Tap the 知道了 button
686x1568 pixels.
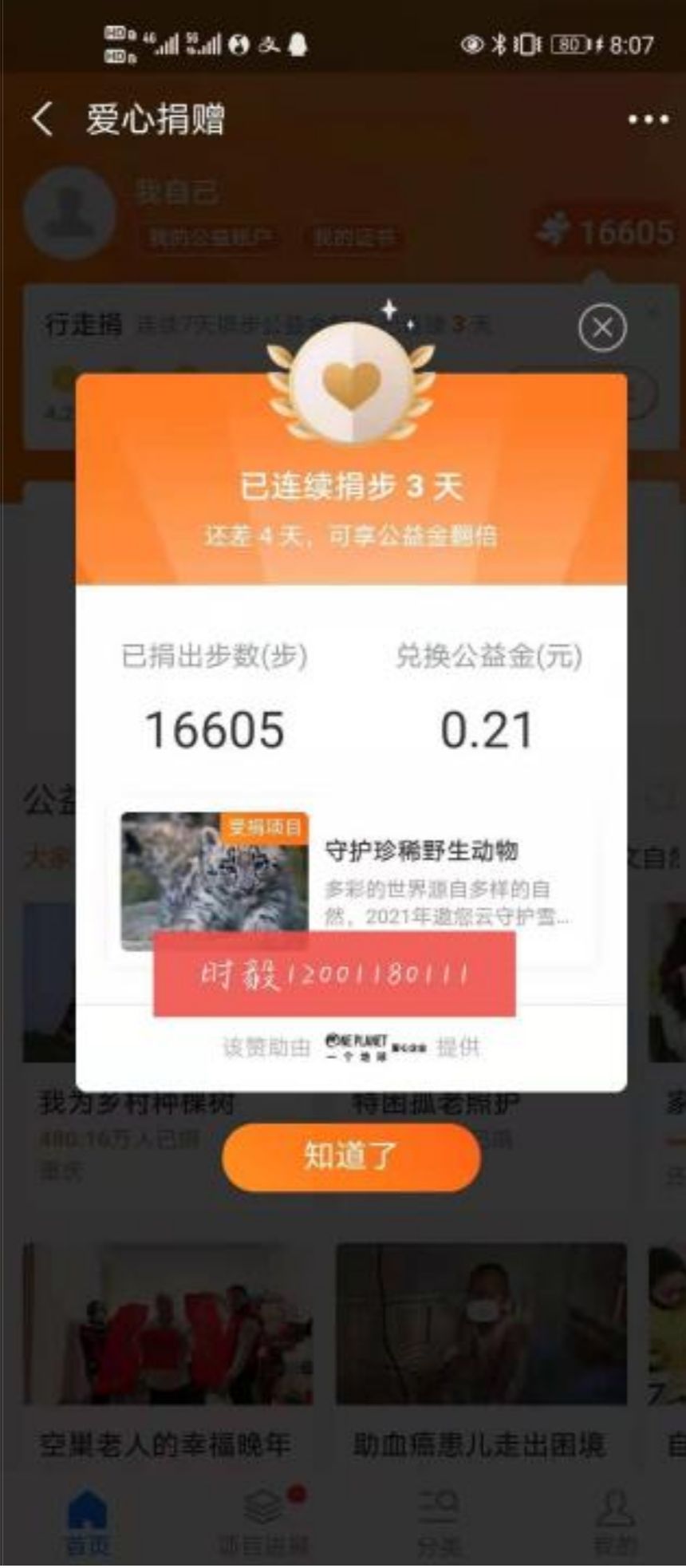pos(351,1156)
